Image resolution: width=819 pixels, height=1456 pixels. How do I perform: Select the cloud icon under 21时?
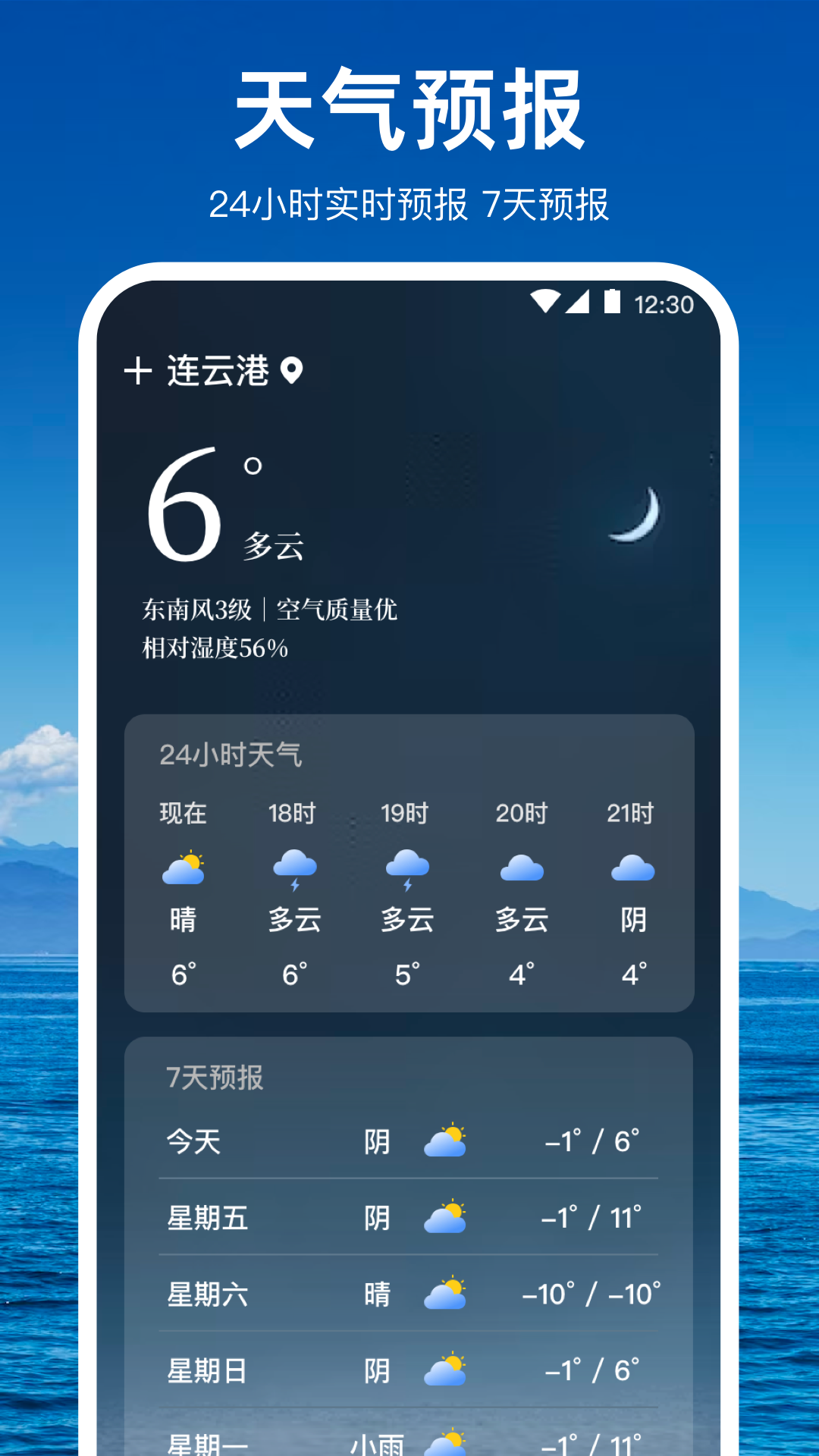click(x=633, y=869)
